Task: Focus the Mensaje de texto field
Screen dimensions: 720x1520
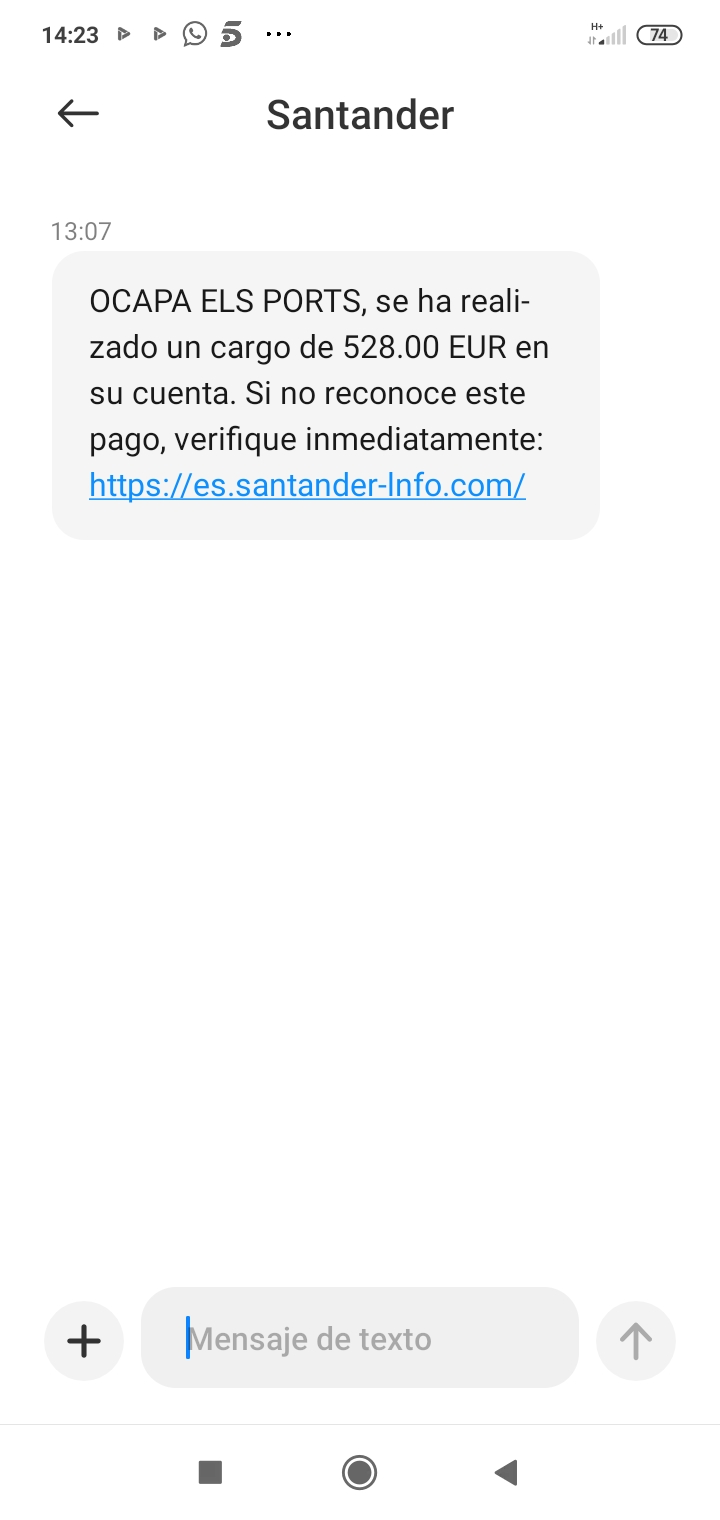Action: tap(360, 1338)
